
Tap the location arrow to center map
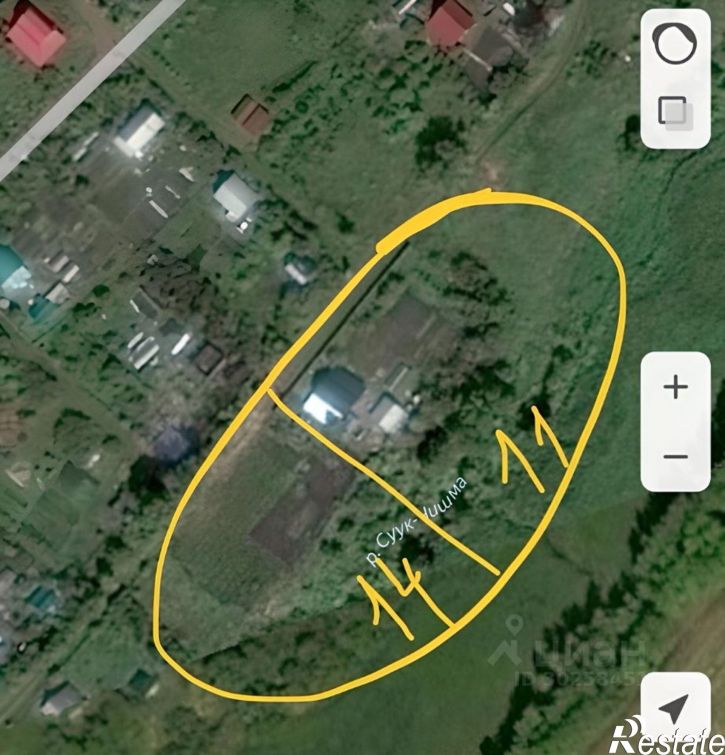(674, 708)
